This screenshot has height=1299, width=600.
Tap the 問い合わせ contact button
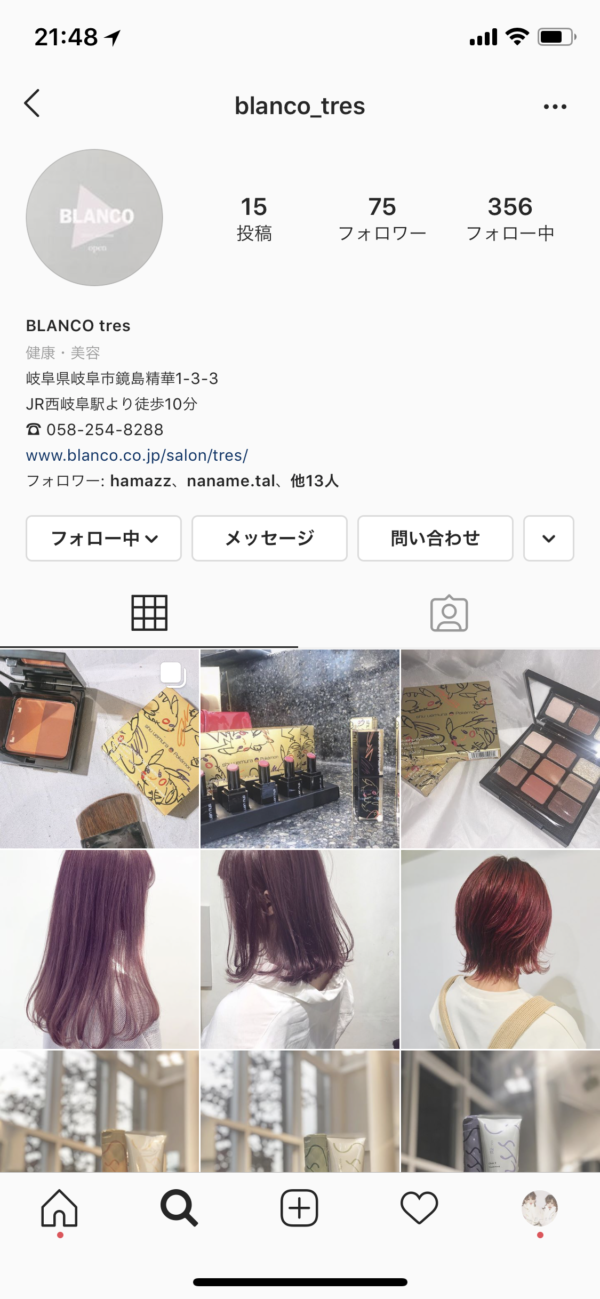pyautogui.click(x=435, y=538)
